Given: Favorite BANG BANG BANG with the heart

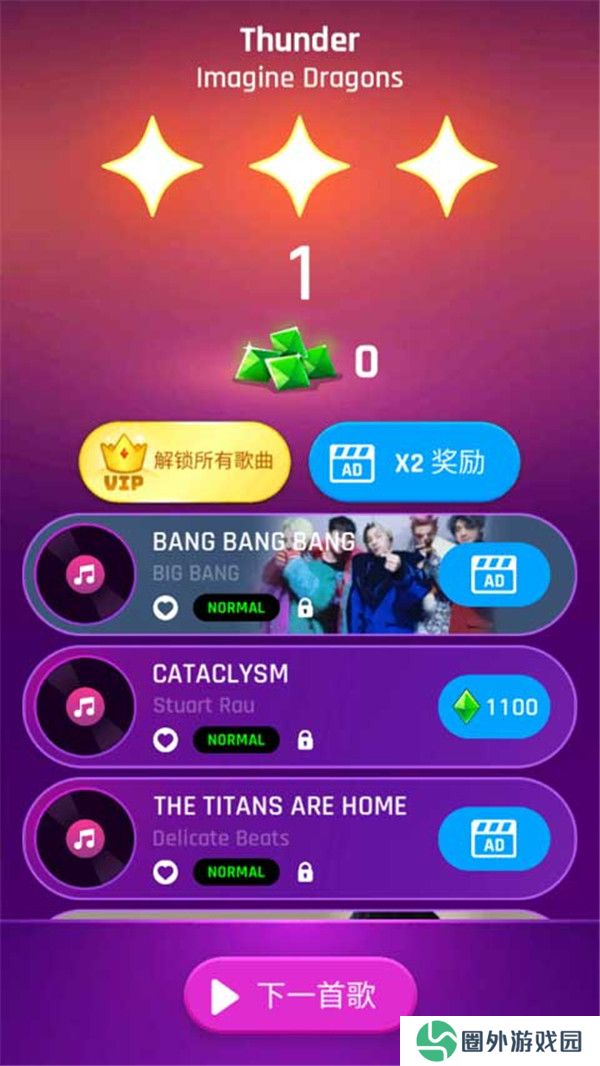Looking at the screenshot, I should [x=166, y=607].
